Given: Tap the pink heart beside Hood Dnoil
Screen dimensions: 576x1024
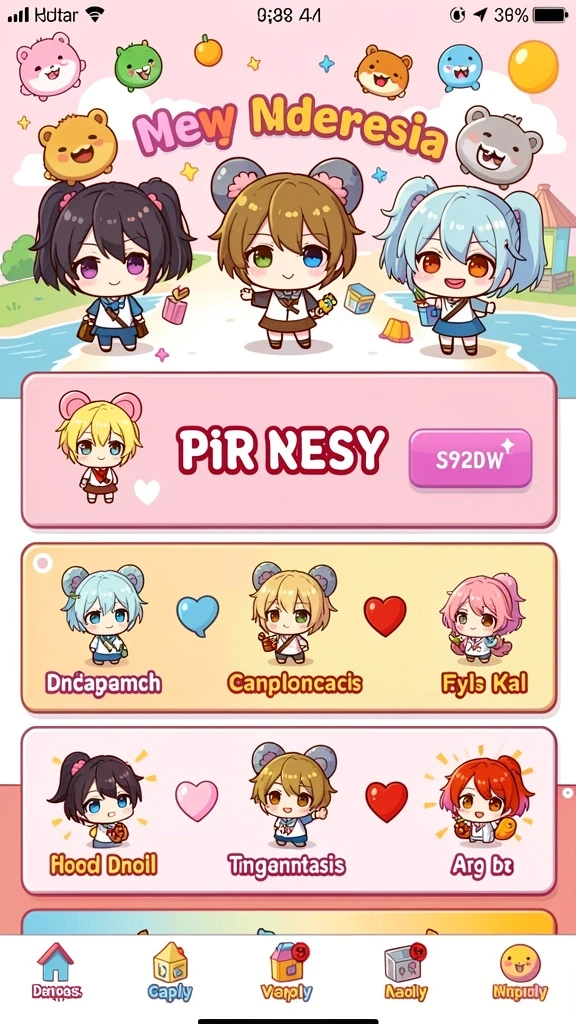Looking at the screenshot, I should coord(197,801).
